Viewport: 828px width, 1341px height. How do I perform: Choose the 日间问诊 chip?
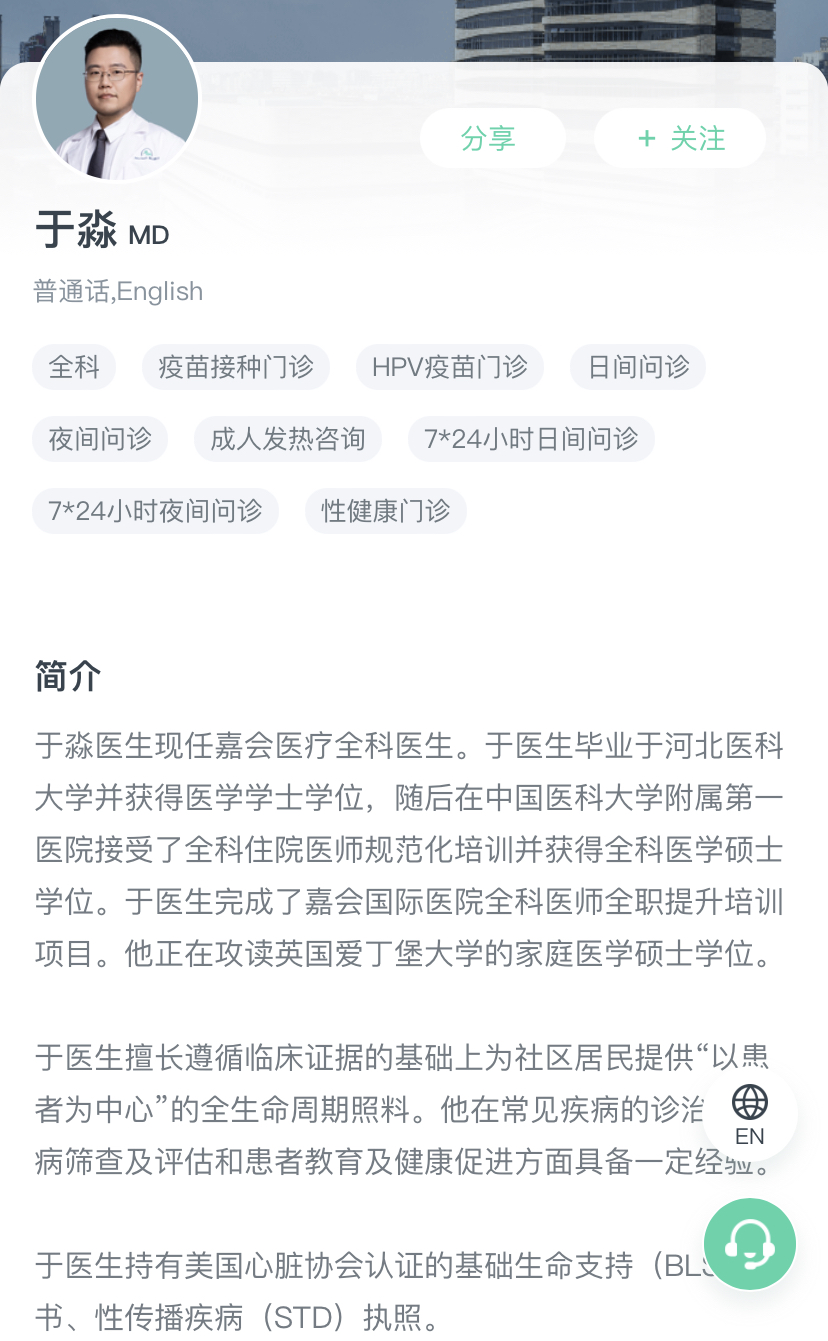click(x=638, y=367)
